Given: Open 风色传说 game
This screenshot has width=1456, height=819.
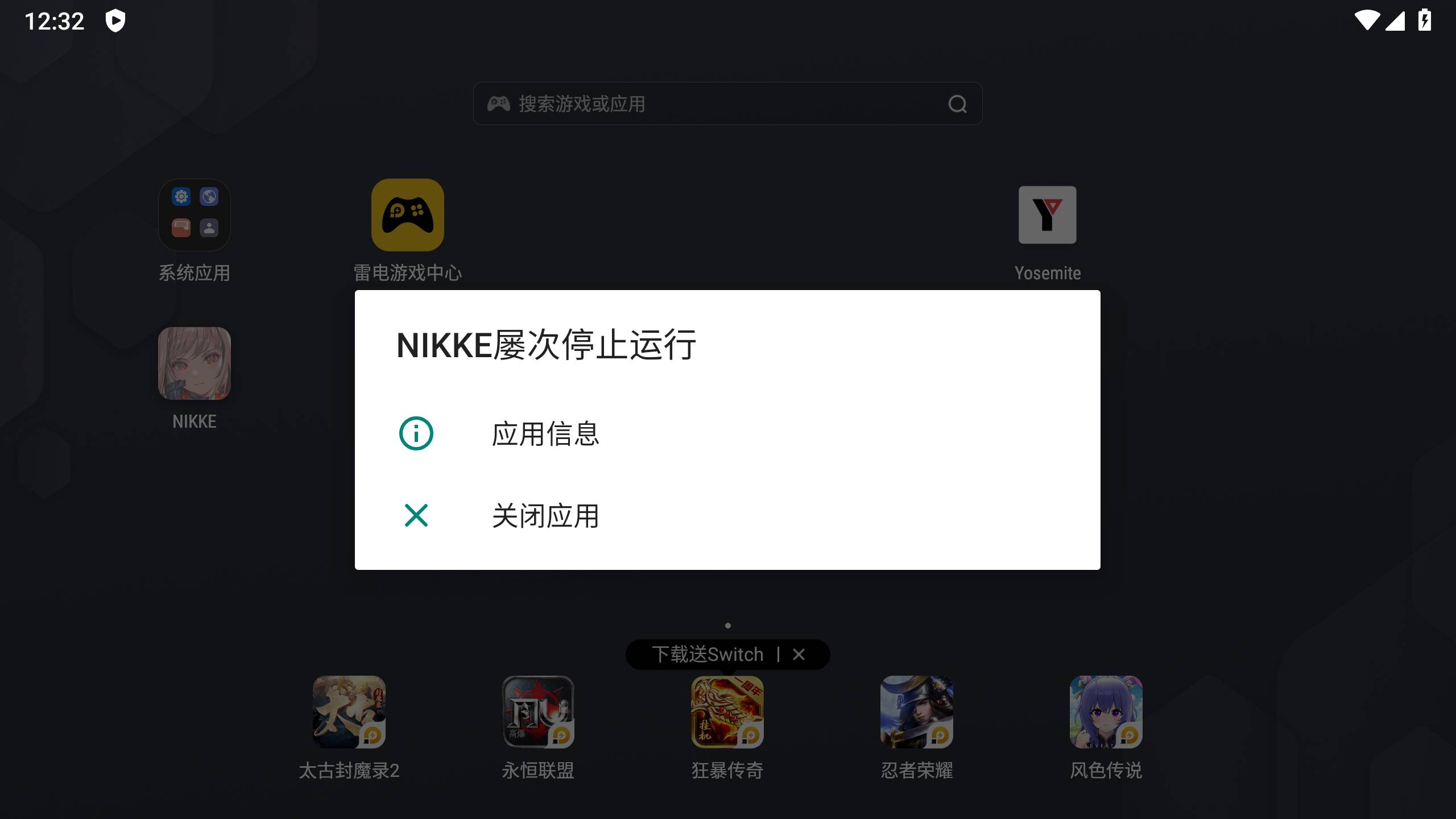Looking at the screenshot, I should [1106, 712].
